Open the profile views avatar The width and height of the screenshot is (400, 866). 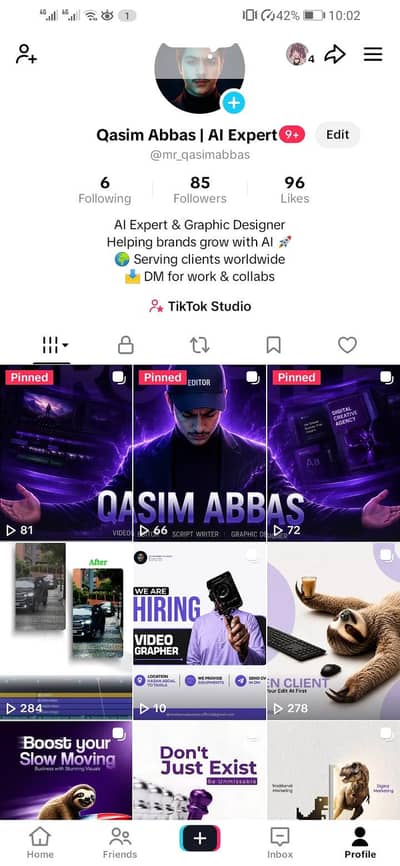click(x=297, y=54)
